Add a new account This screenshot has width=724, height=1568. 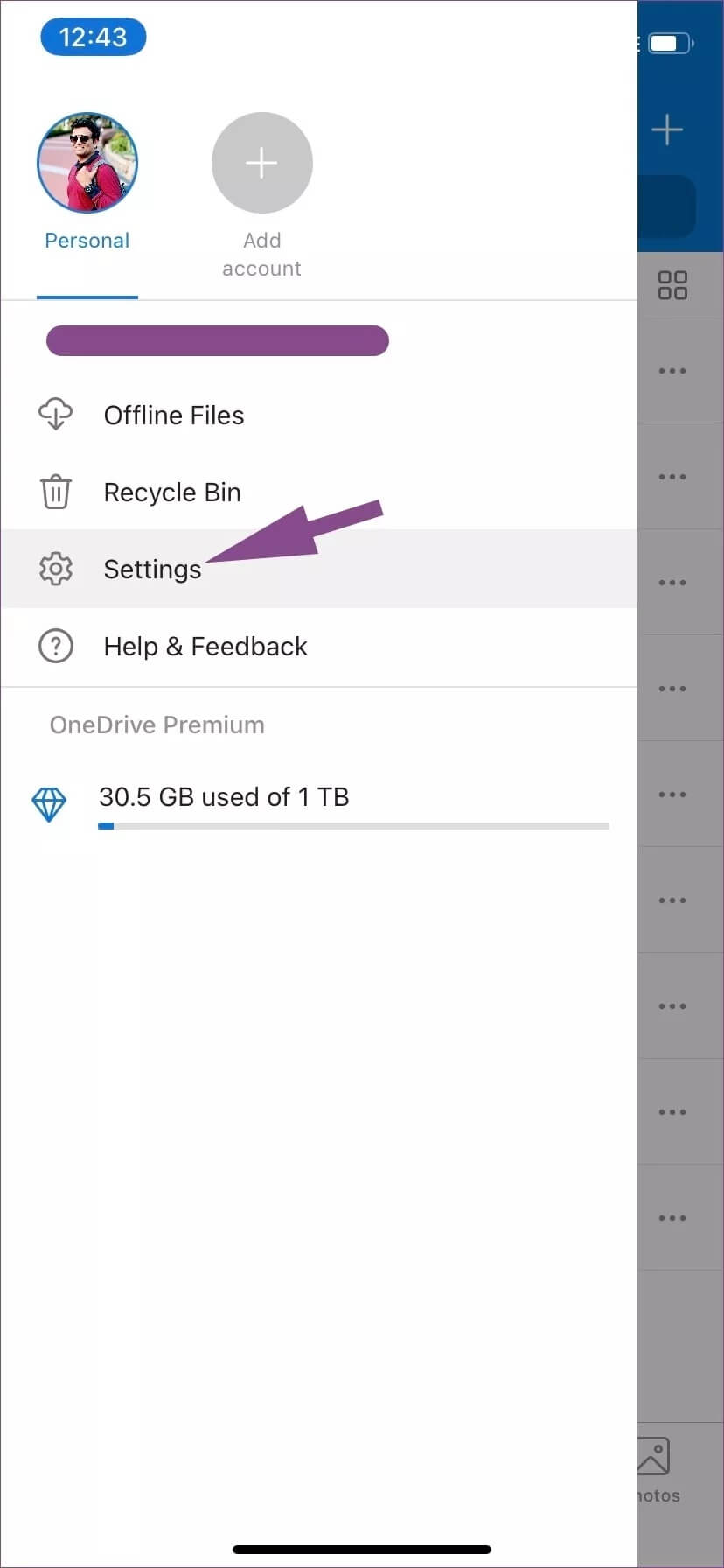(x=261, y=163)
